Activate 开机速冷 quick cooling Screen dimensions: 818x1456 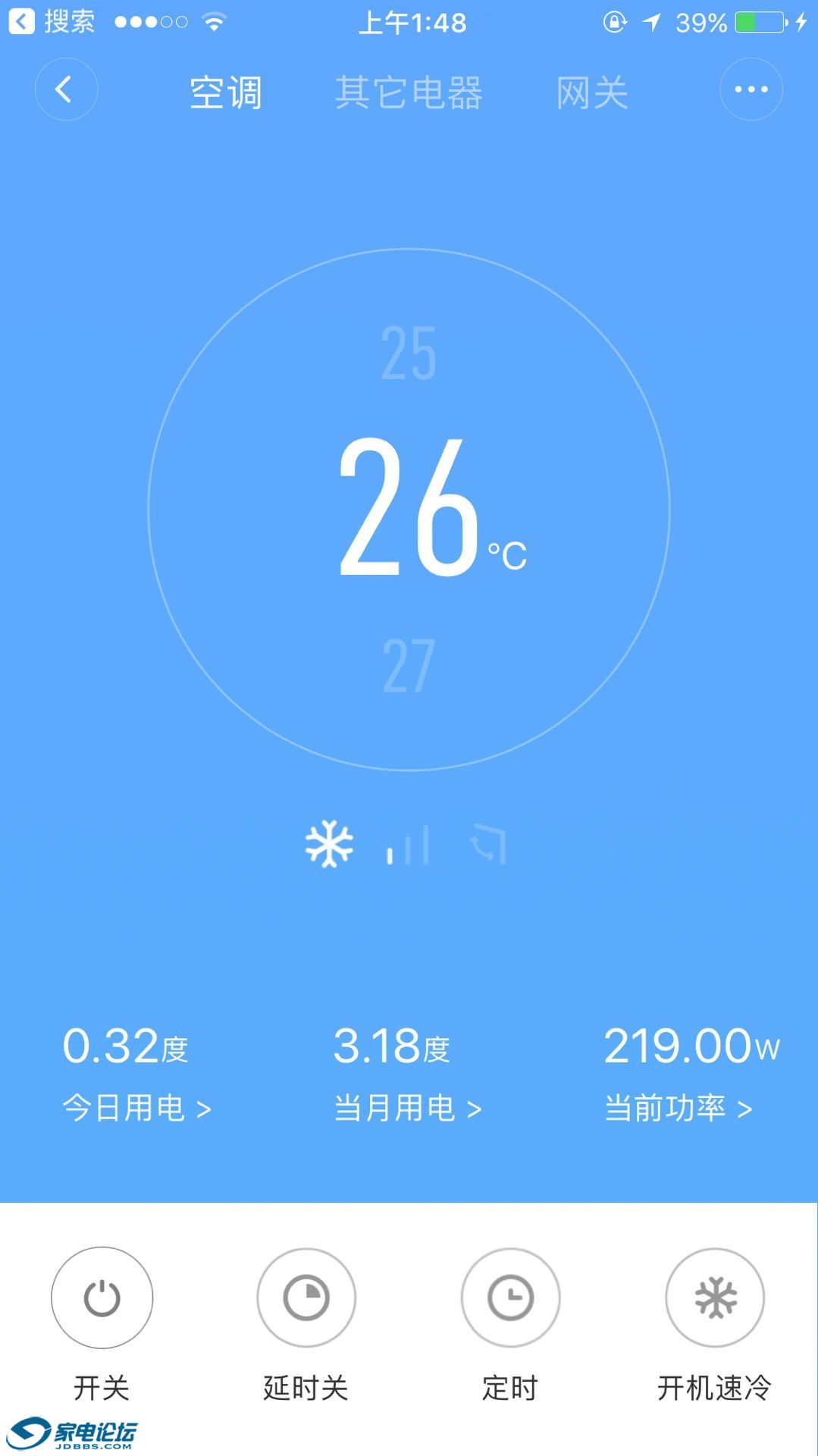point(715,1298)
